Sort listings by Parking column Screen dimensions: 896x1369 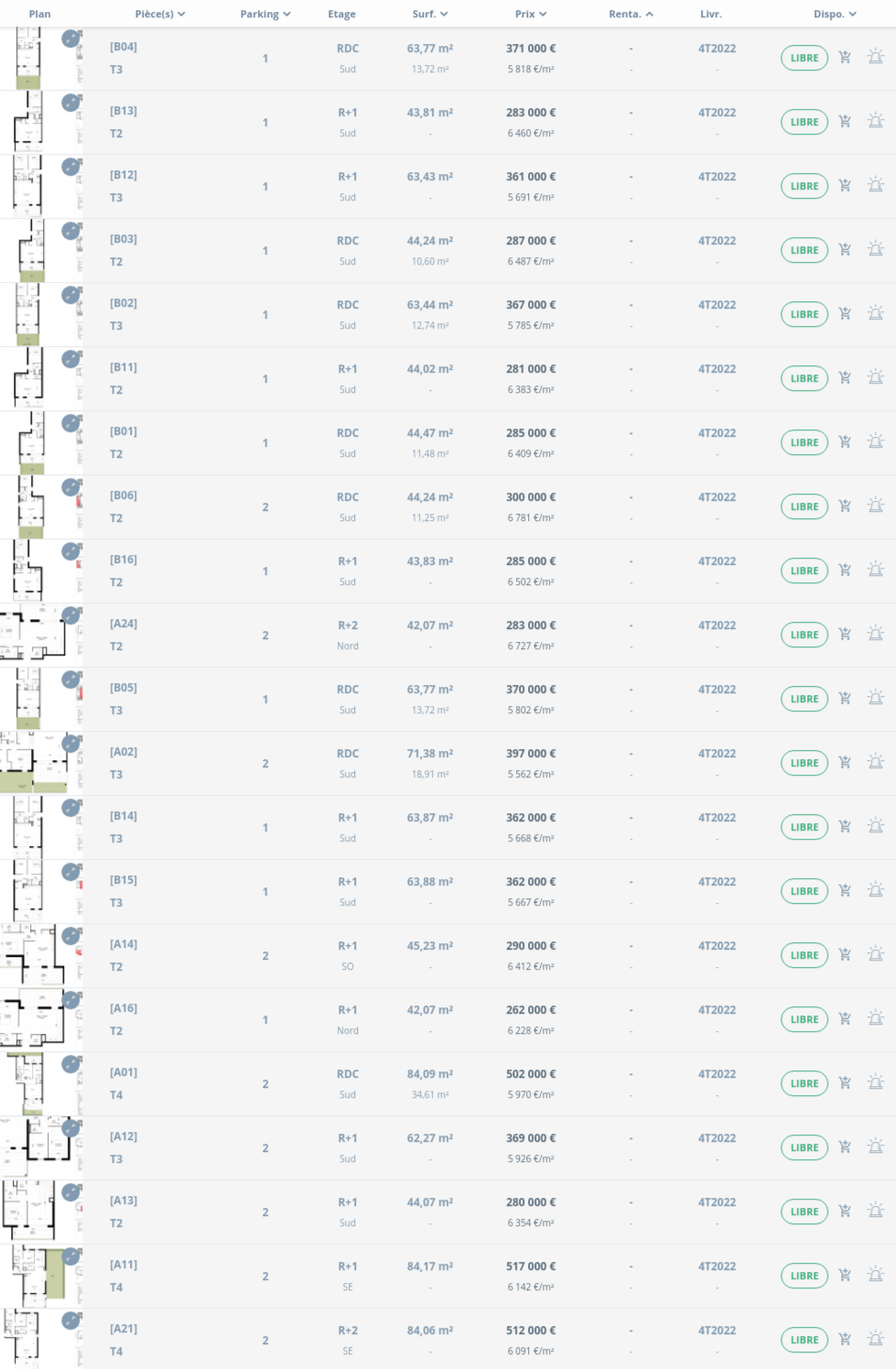point(264,14)
